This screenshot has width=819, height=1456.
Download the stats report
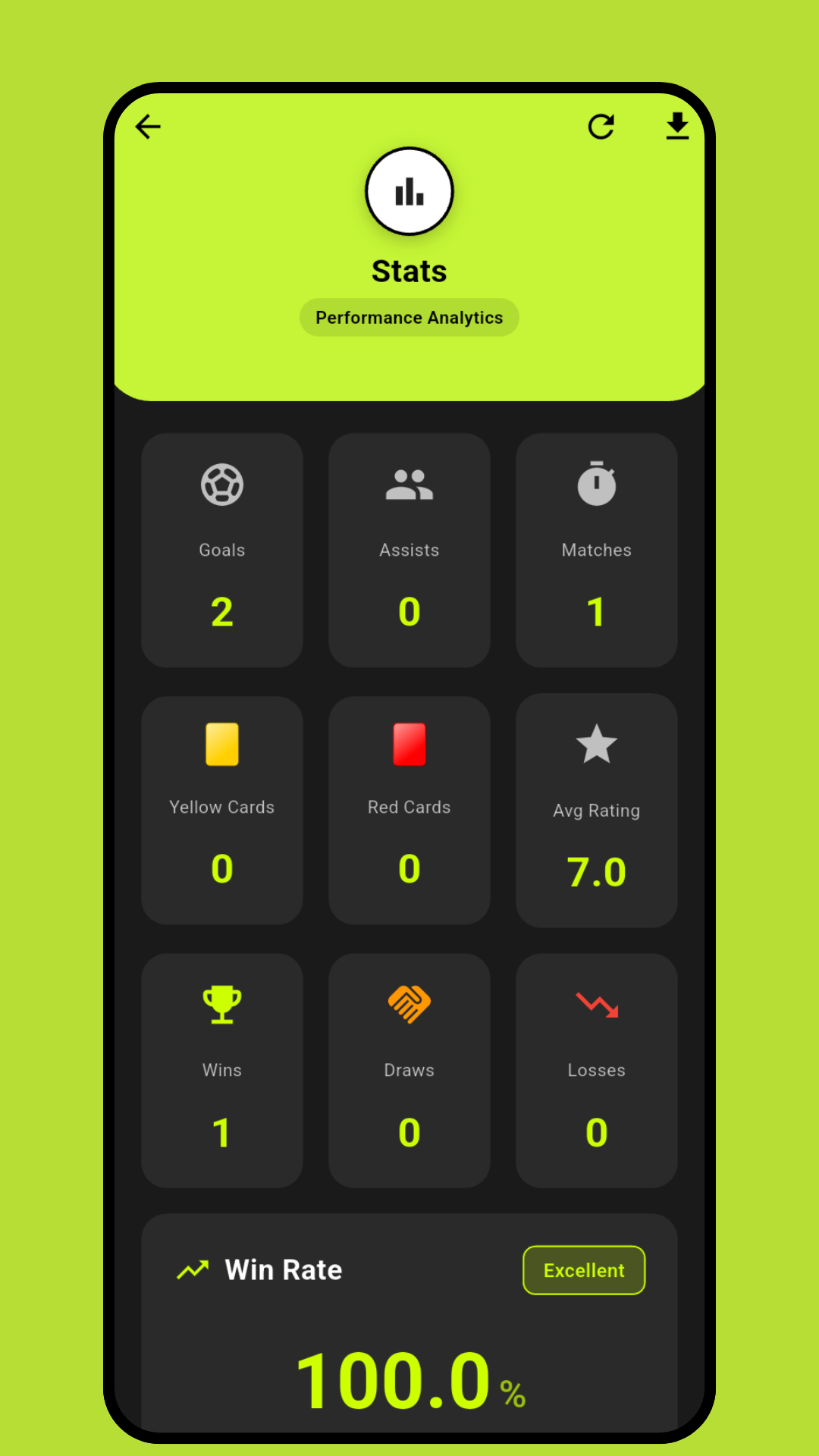[677, 127]
